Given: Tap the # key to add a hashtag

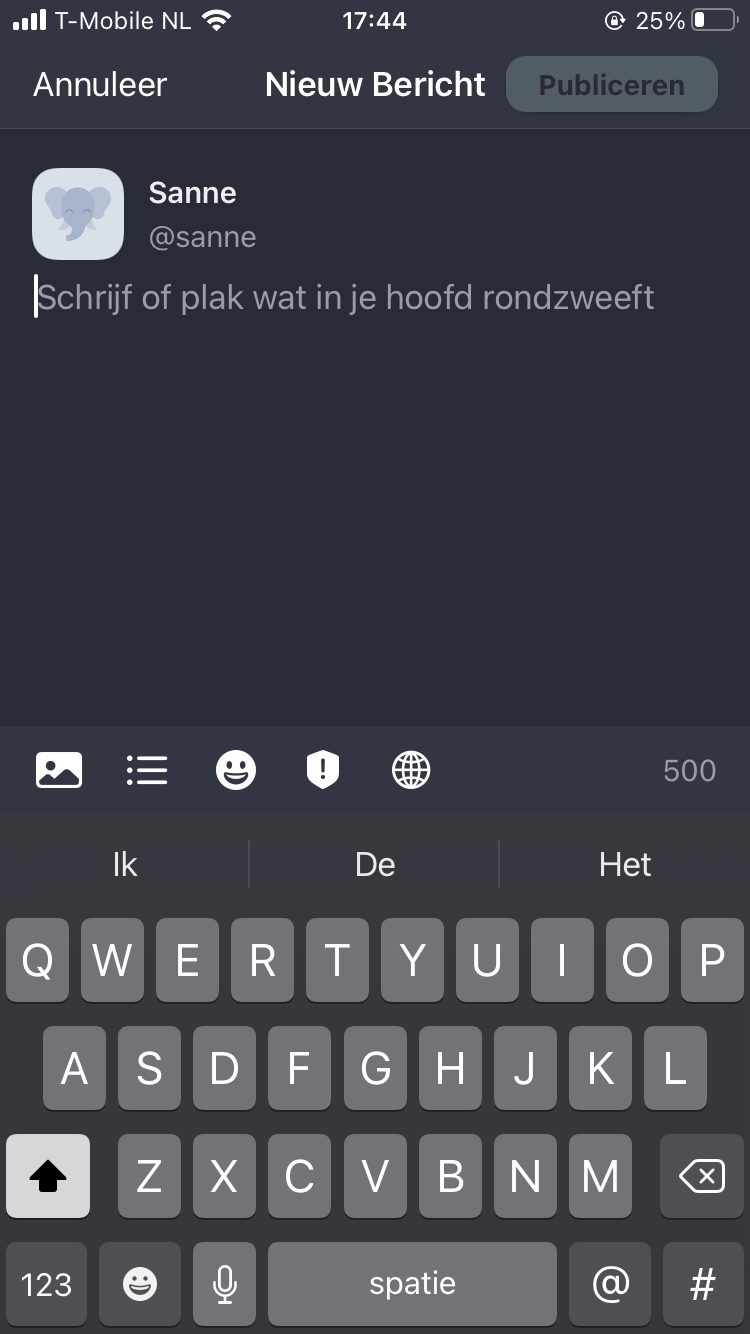Looking at the screenshot, I should click(x=703, y=1284).
